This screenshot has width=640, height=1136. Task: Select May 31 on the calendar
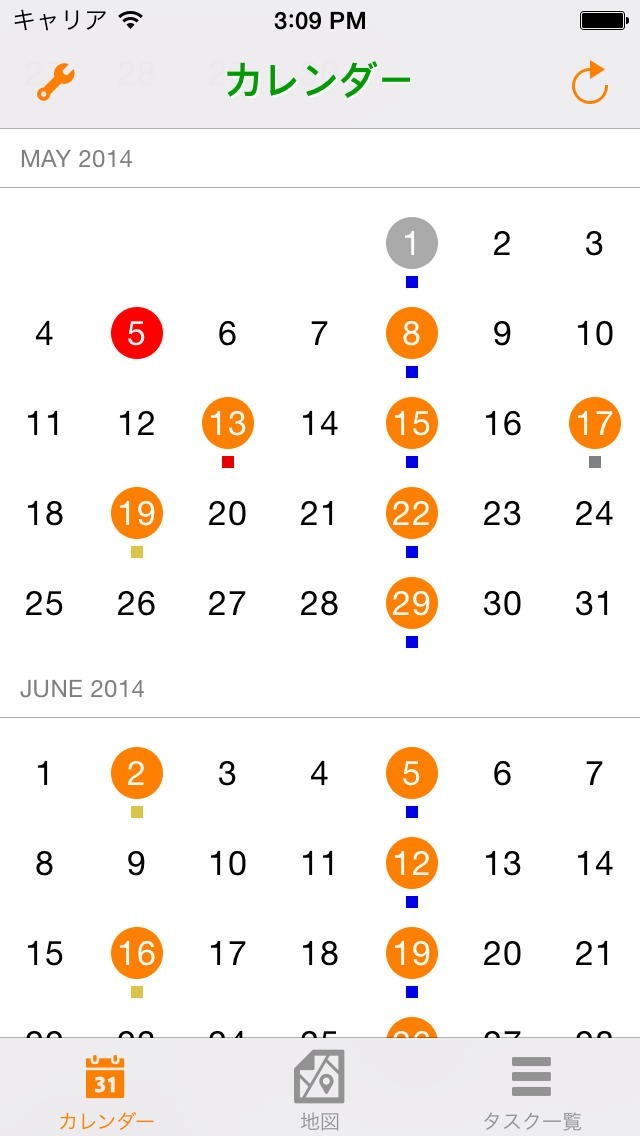594,603
